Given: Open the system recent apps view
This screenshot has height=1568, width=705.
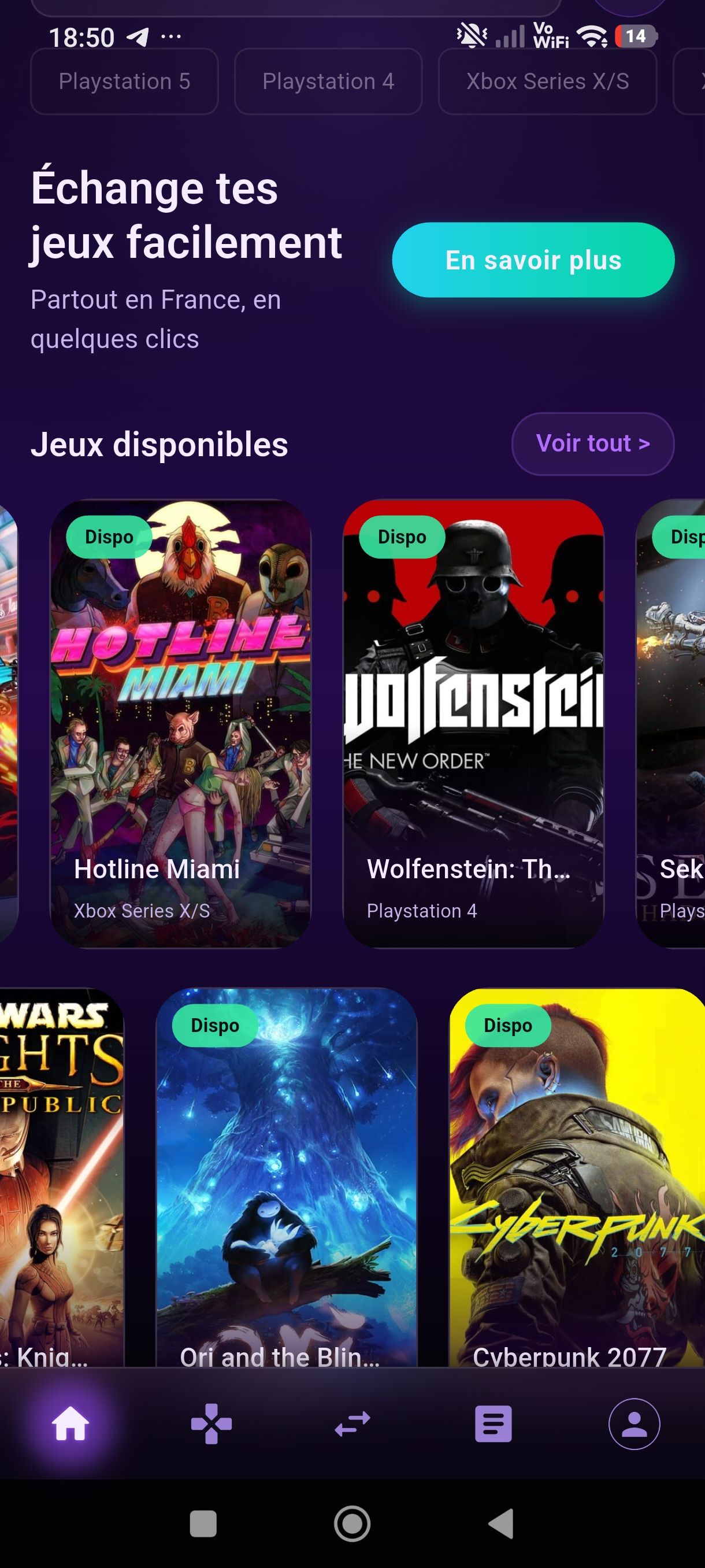Looking at the screenshot, I should [203, 1524].
